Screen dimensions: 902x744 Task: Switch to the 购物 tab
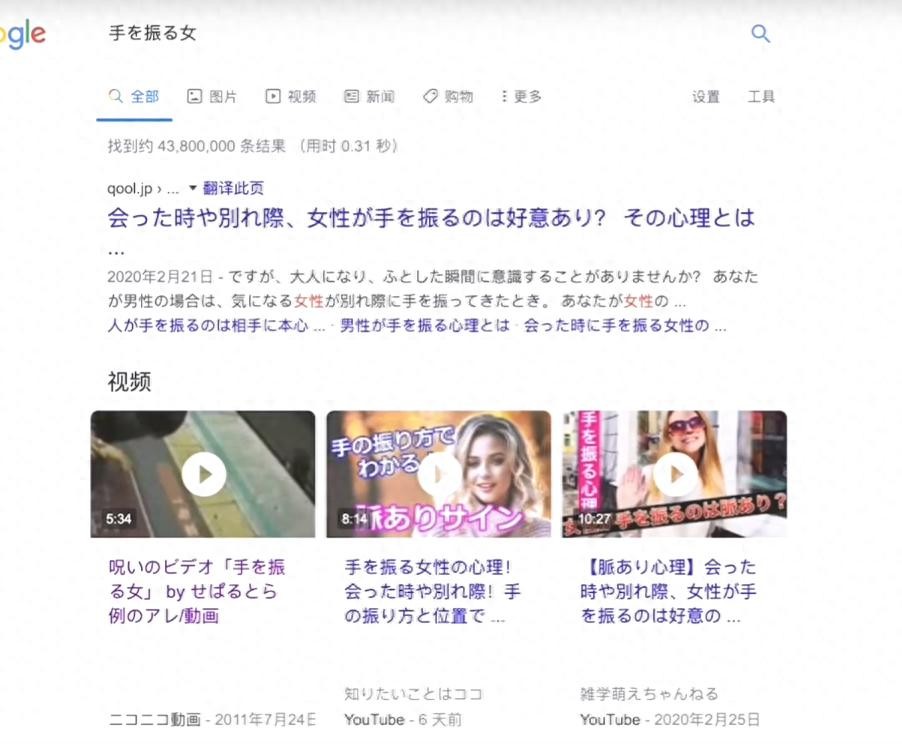pyautogui.click(x=448, y=97)
